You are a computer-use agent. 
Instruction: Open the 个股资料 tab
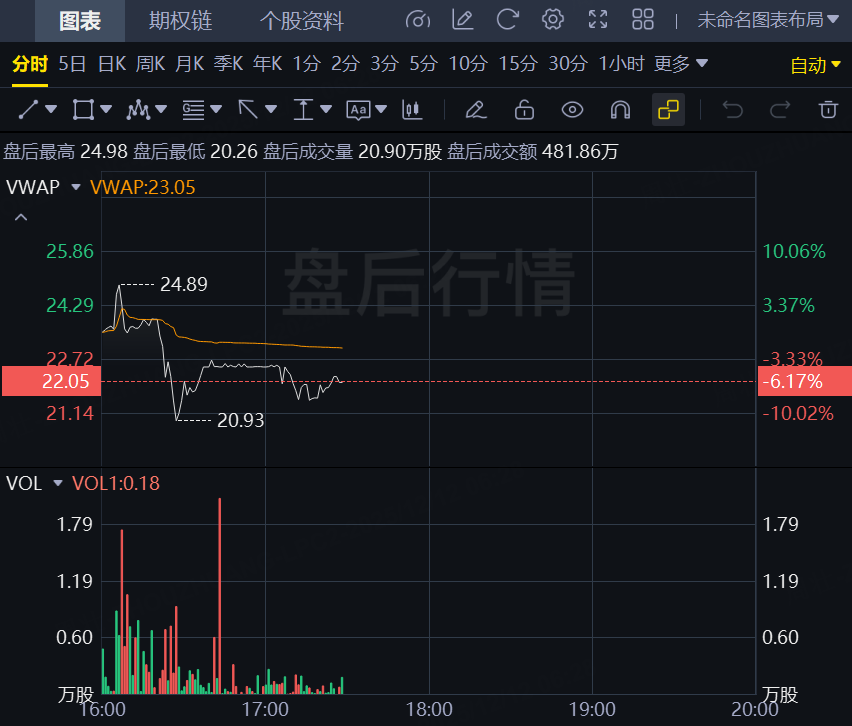tap(301, 20)
